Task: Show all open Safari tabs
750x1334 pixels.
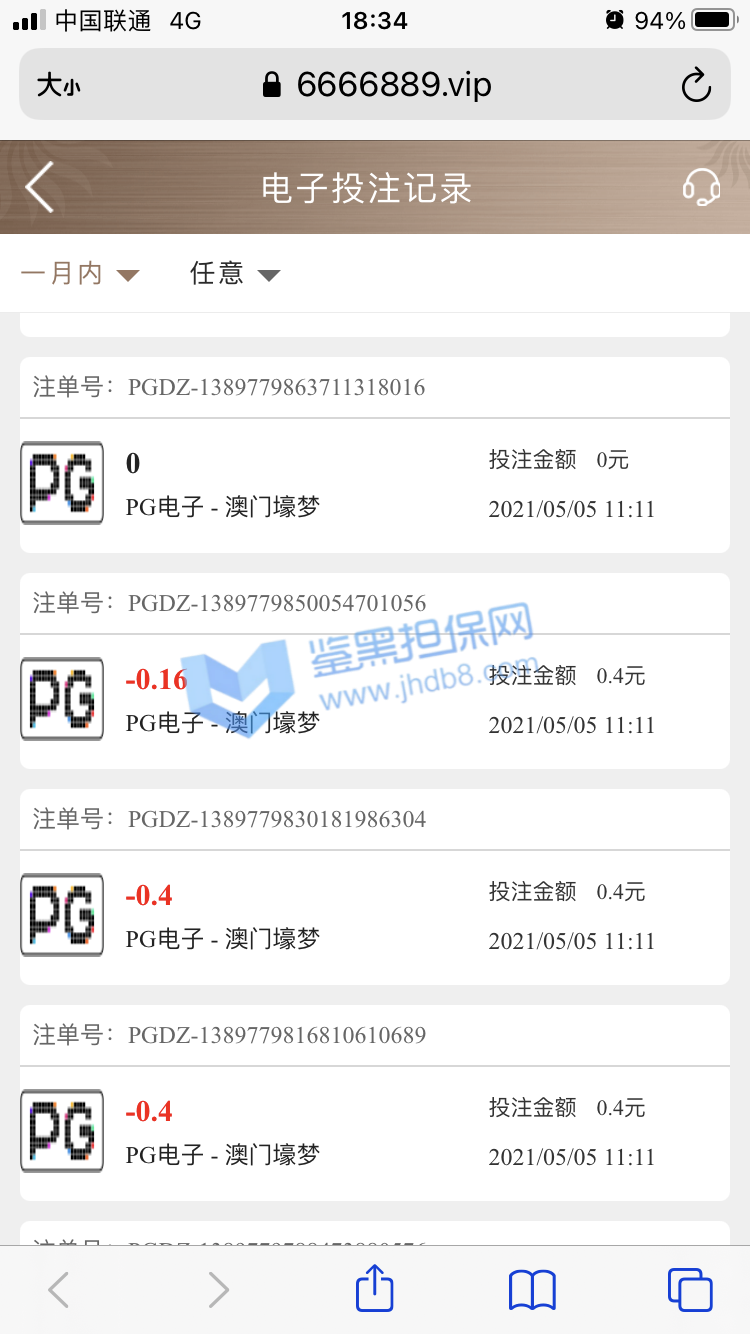Action: [x=689, y=1289]
